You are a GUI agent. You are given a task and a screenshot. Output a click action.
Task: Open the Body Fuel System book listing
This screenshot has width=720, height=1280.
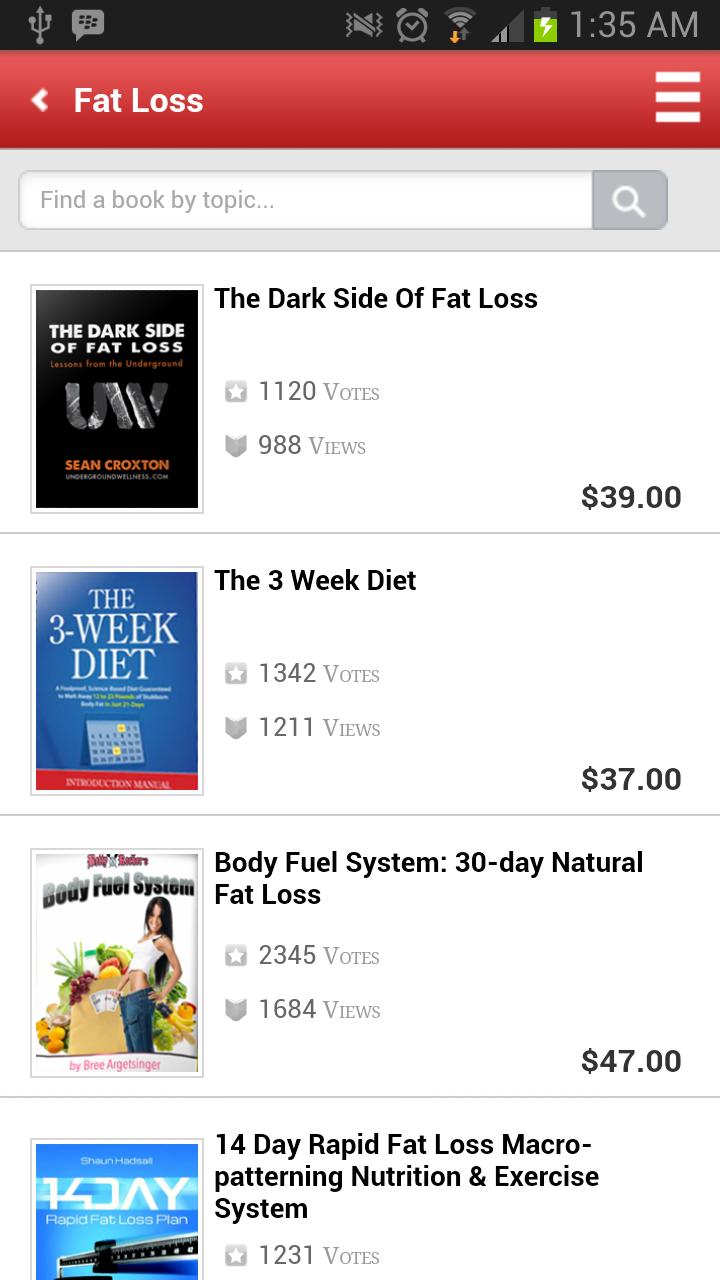tap(428, 877)
